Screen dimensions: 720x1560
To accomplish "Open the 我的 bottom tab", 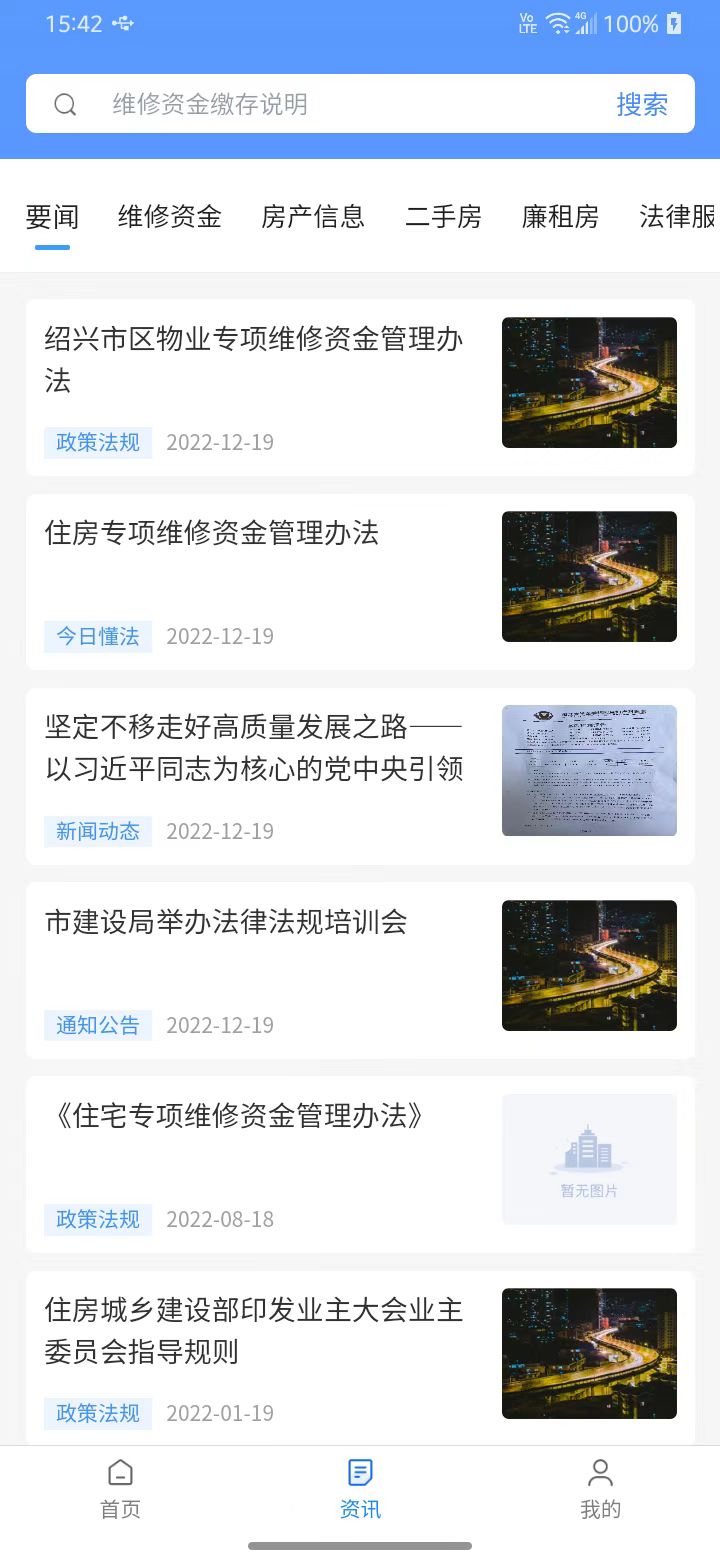I will [x=600, y=1488].
